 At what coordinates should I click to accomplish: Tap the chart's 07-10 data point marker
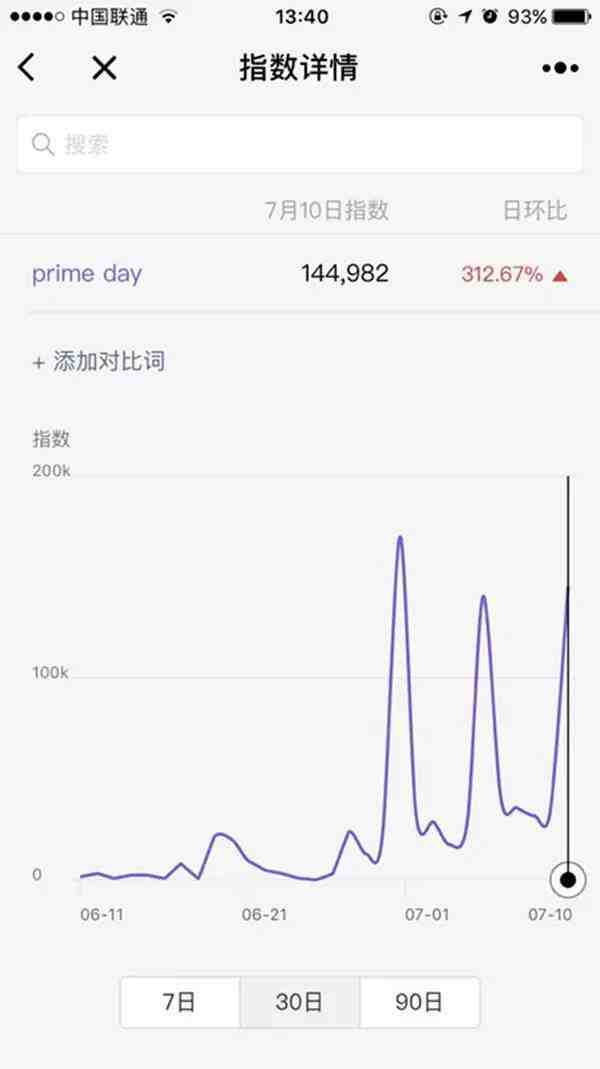pos(568,879)
